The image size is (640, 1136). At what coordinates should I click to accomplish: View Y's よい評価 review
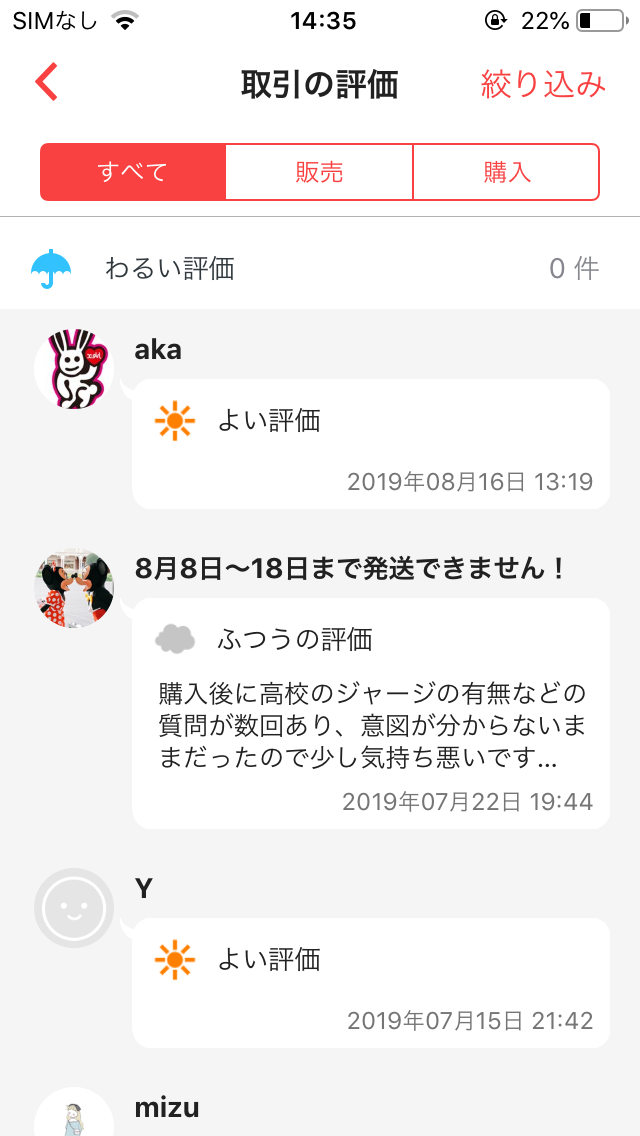coord(370,982)
